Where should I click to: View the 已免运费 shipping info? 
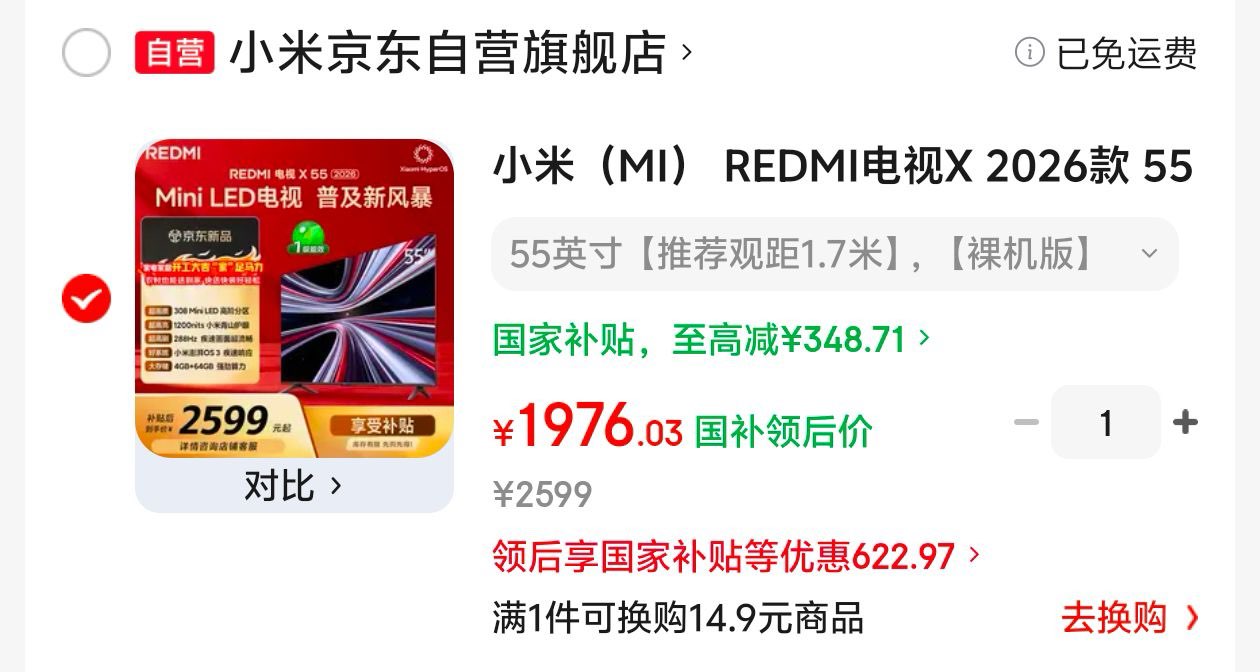coord(1106,53)
